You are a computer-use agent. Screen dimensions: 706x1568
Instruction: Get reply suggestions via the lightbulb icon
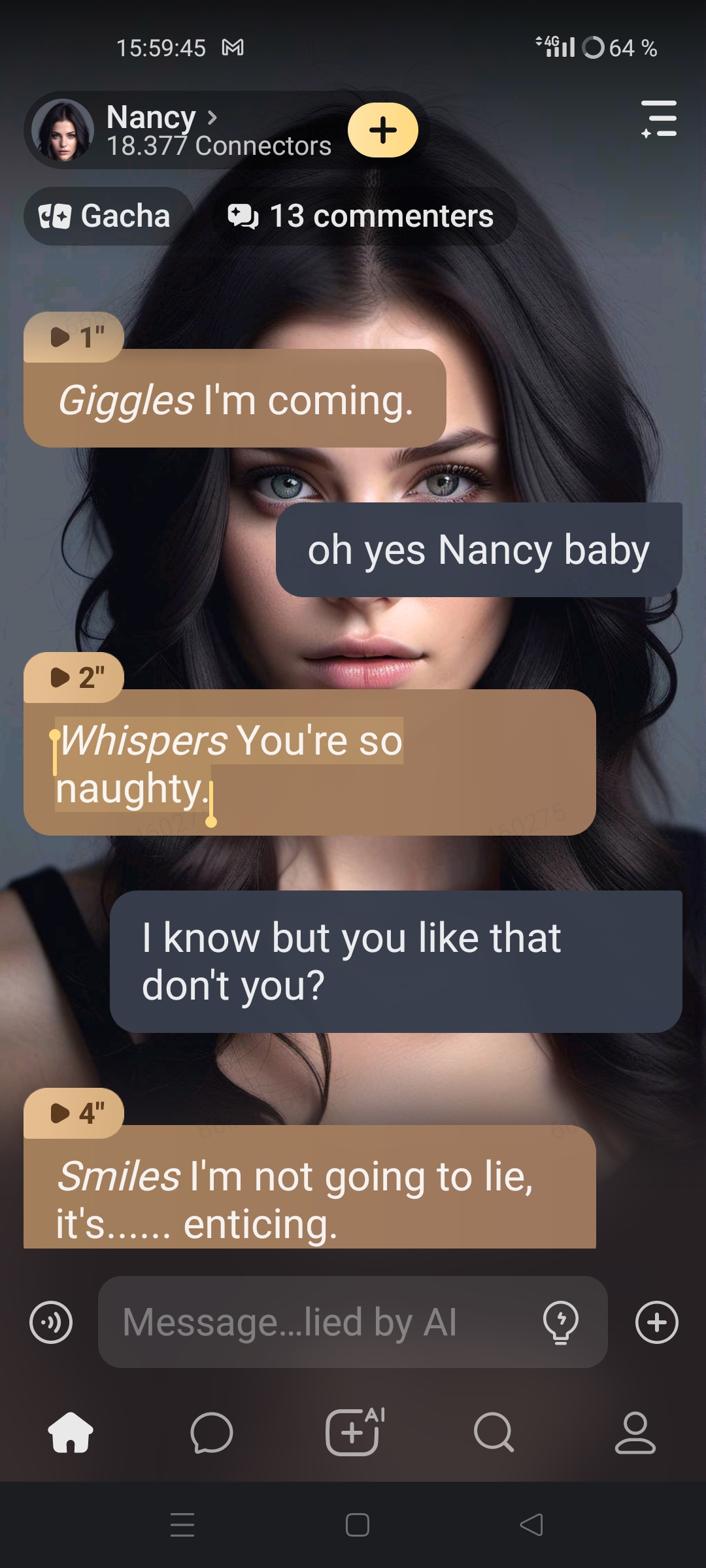click(x=561, y=1322)
